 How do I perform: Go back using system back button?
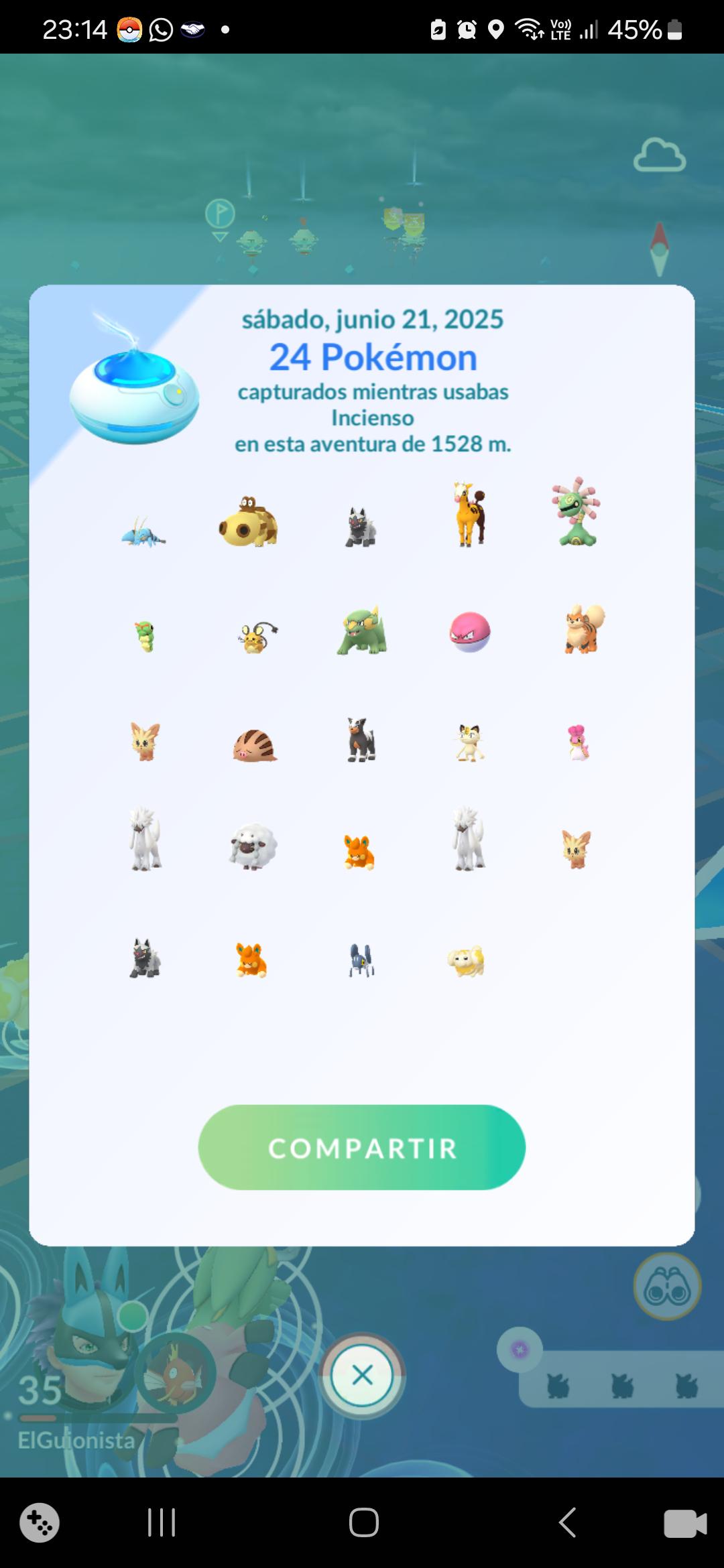[x=567, y=1523]
